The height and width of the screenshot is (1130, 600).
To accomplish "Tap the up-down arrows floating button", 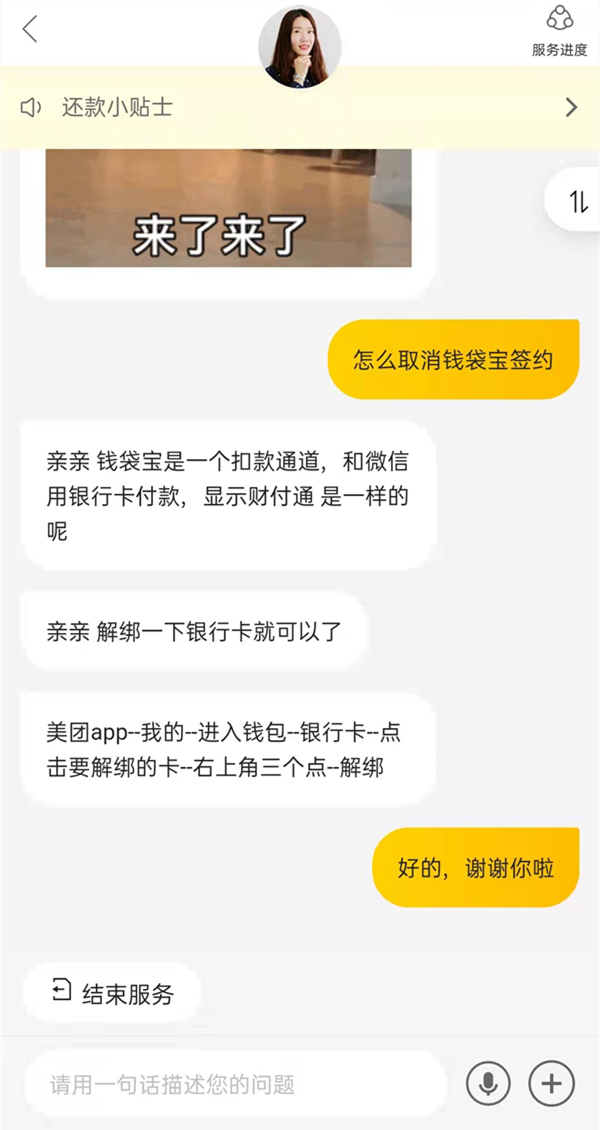I will [x=578, y=201].
